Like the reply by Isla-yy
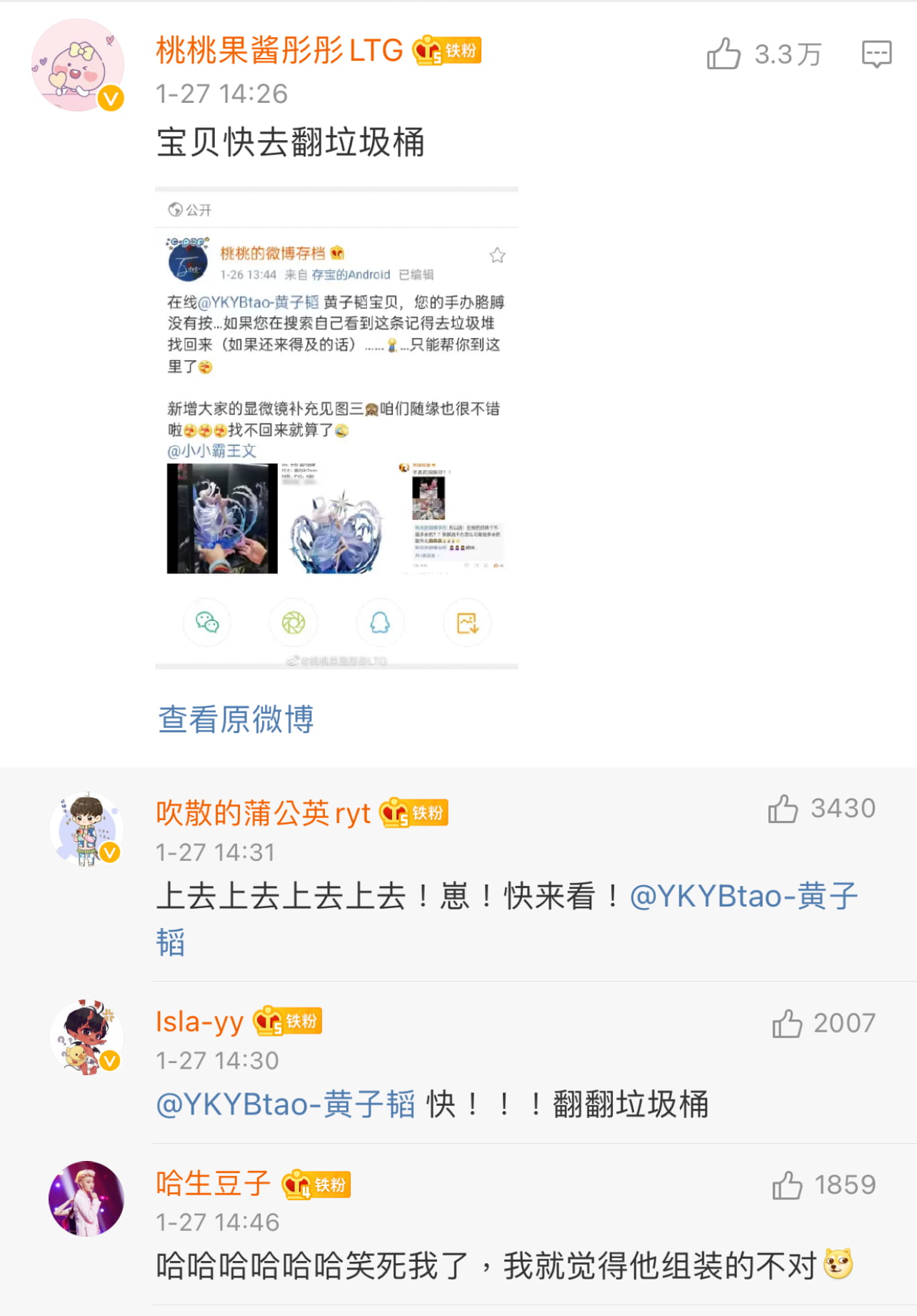This screenshot has width=917, height=1316. [x=787, y=1023]
